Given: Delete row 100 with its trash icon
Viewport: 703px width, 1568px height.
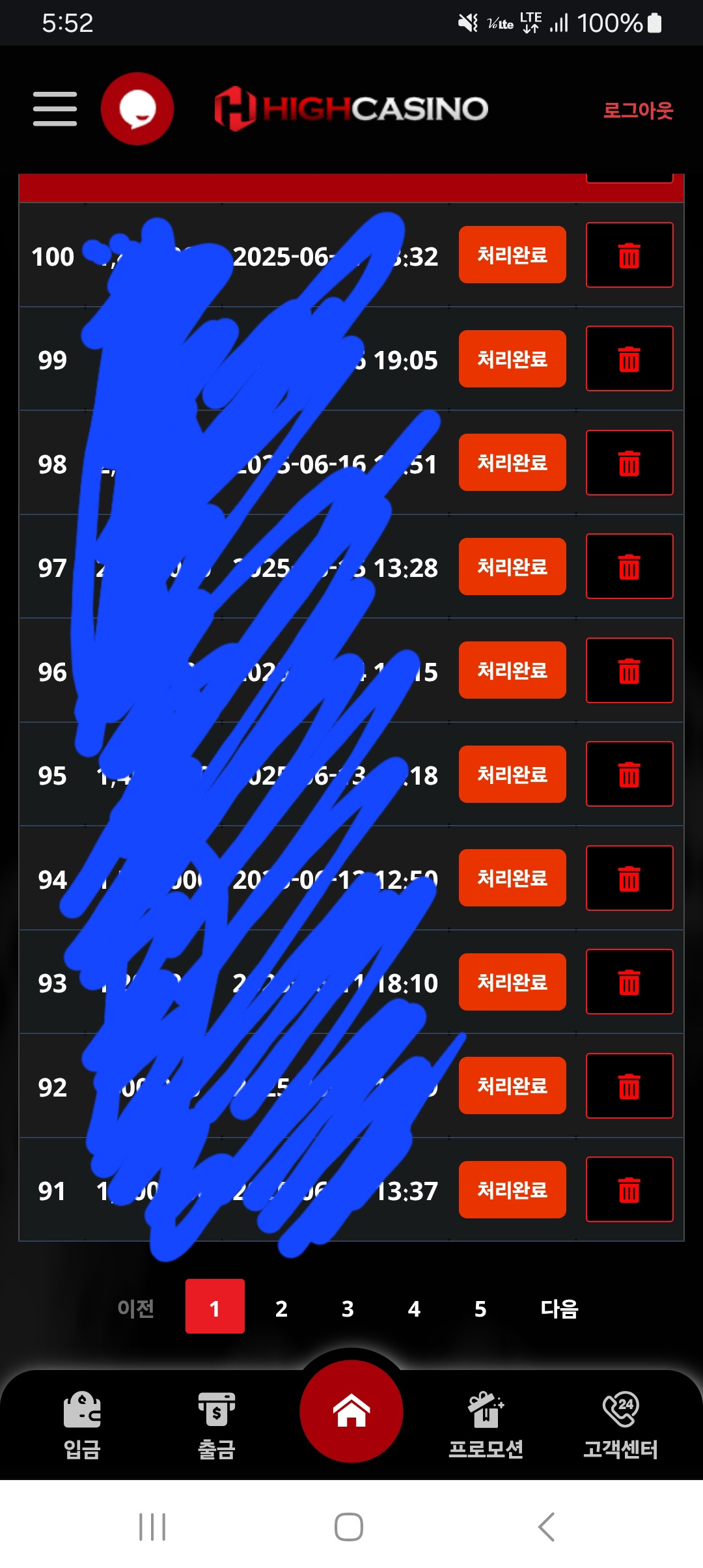Looking at the screenshot, I should [x=629, y=255].
